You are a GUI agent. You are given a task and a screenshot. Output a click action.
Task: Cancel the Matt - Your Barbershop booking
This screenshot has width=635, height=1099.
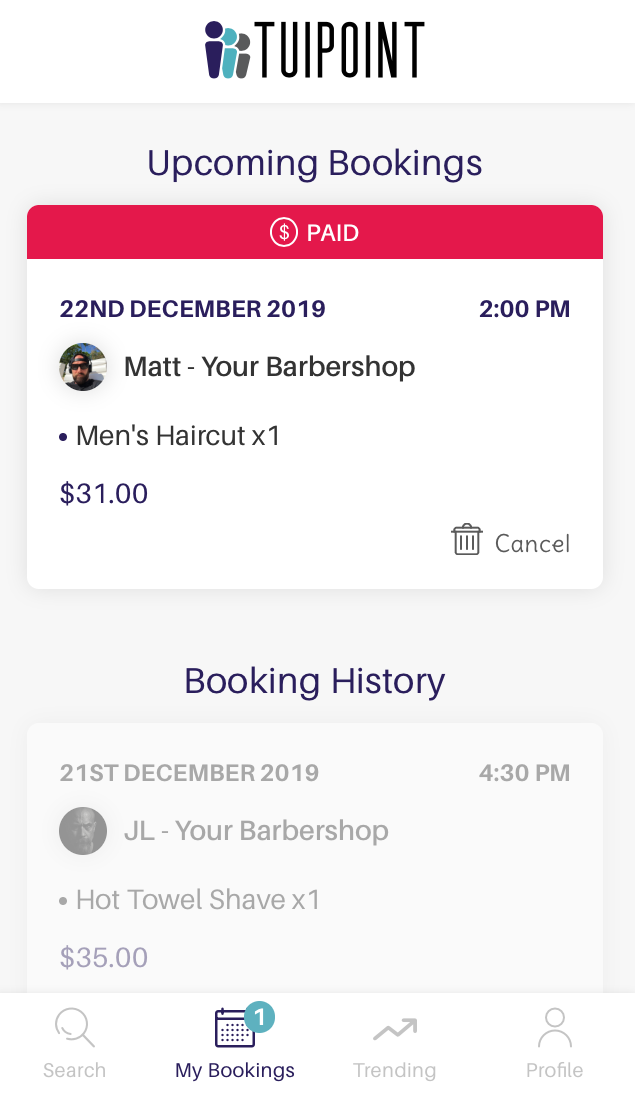511,542
